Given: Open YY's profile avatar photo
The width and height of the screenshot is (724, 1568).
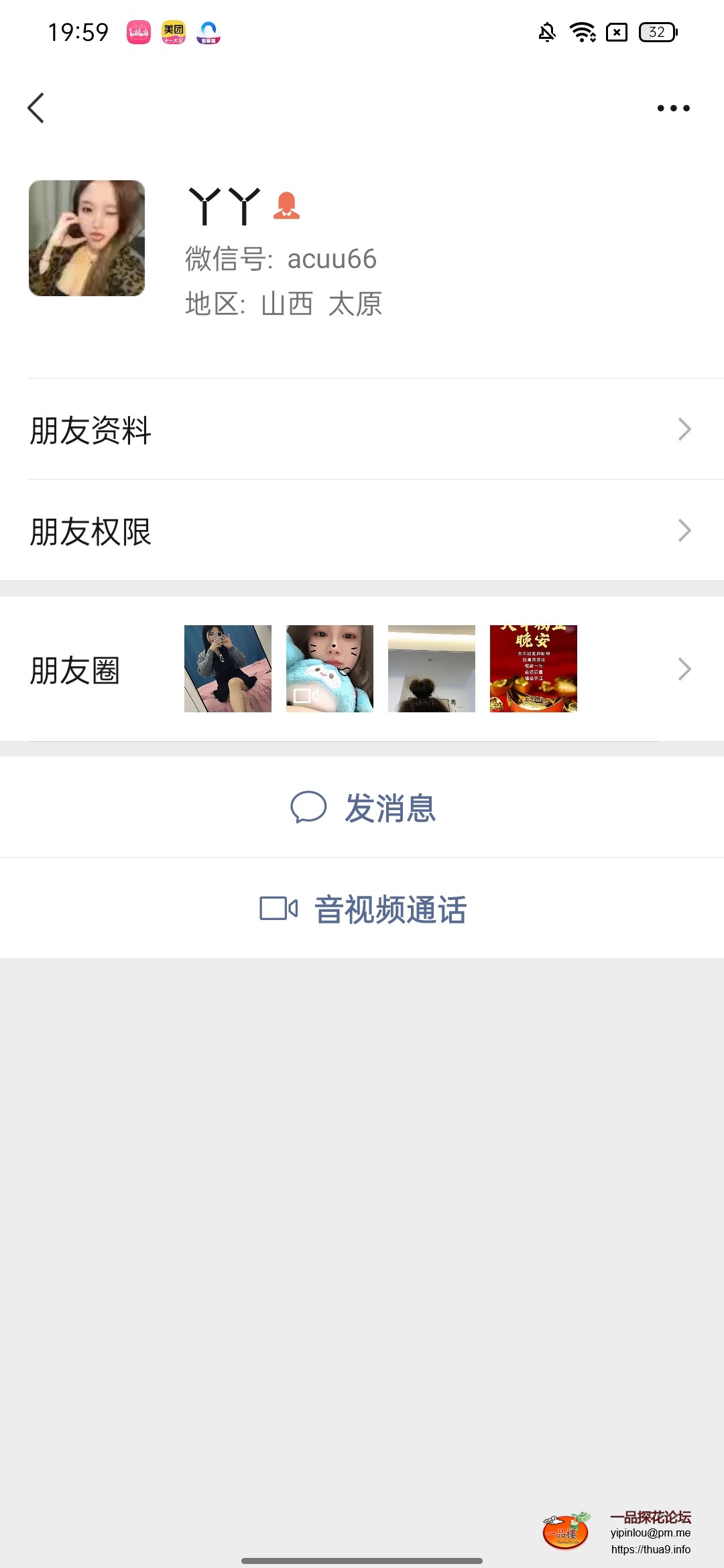Looking at the screenshot, I should (87, 239).
